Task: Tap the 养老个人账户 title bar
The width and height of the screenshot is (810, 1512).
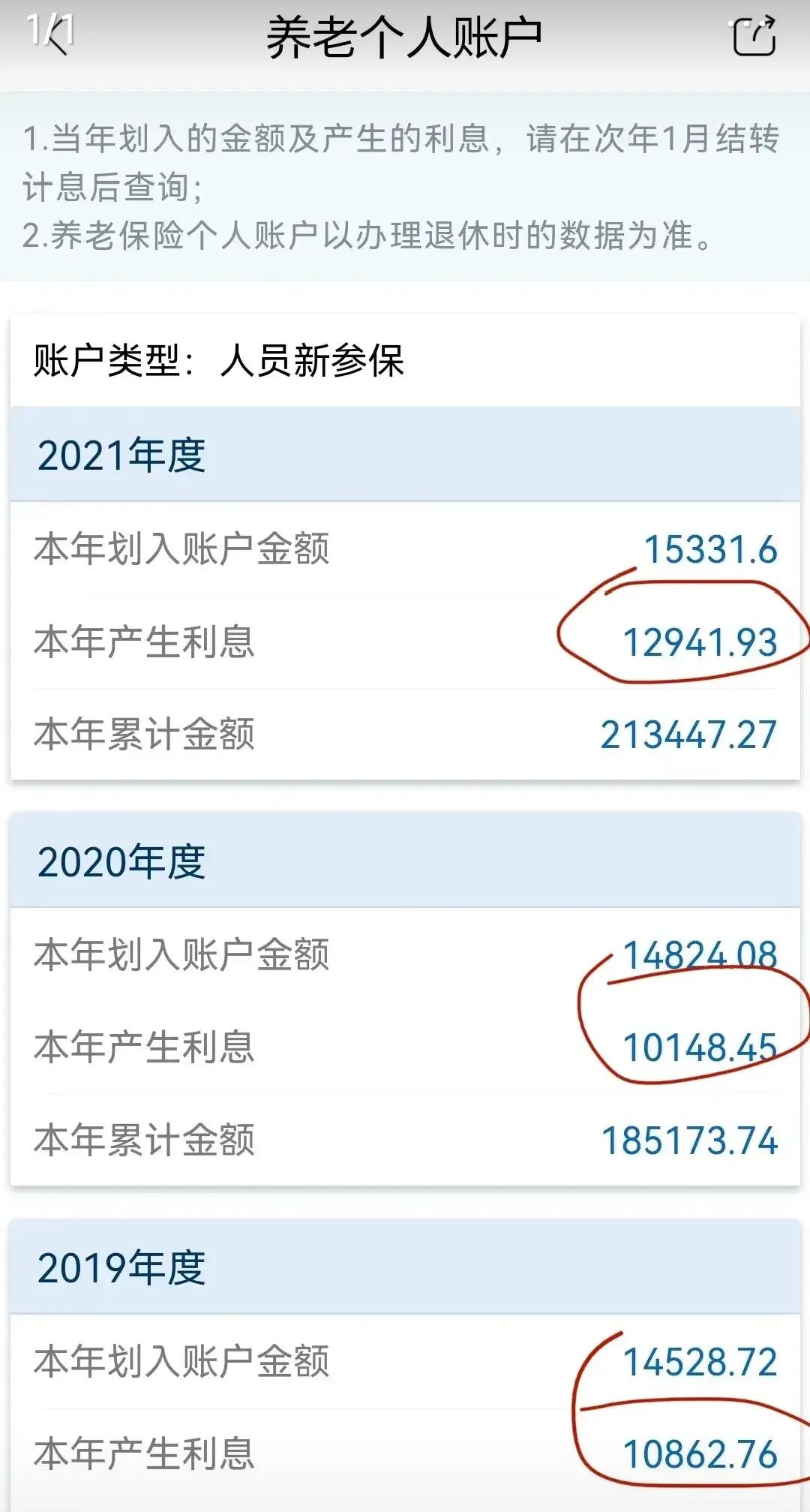Action: 405,35
